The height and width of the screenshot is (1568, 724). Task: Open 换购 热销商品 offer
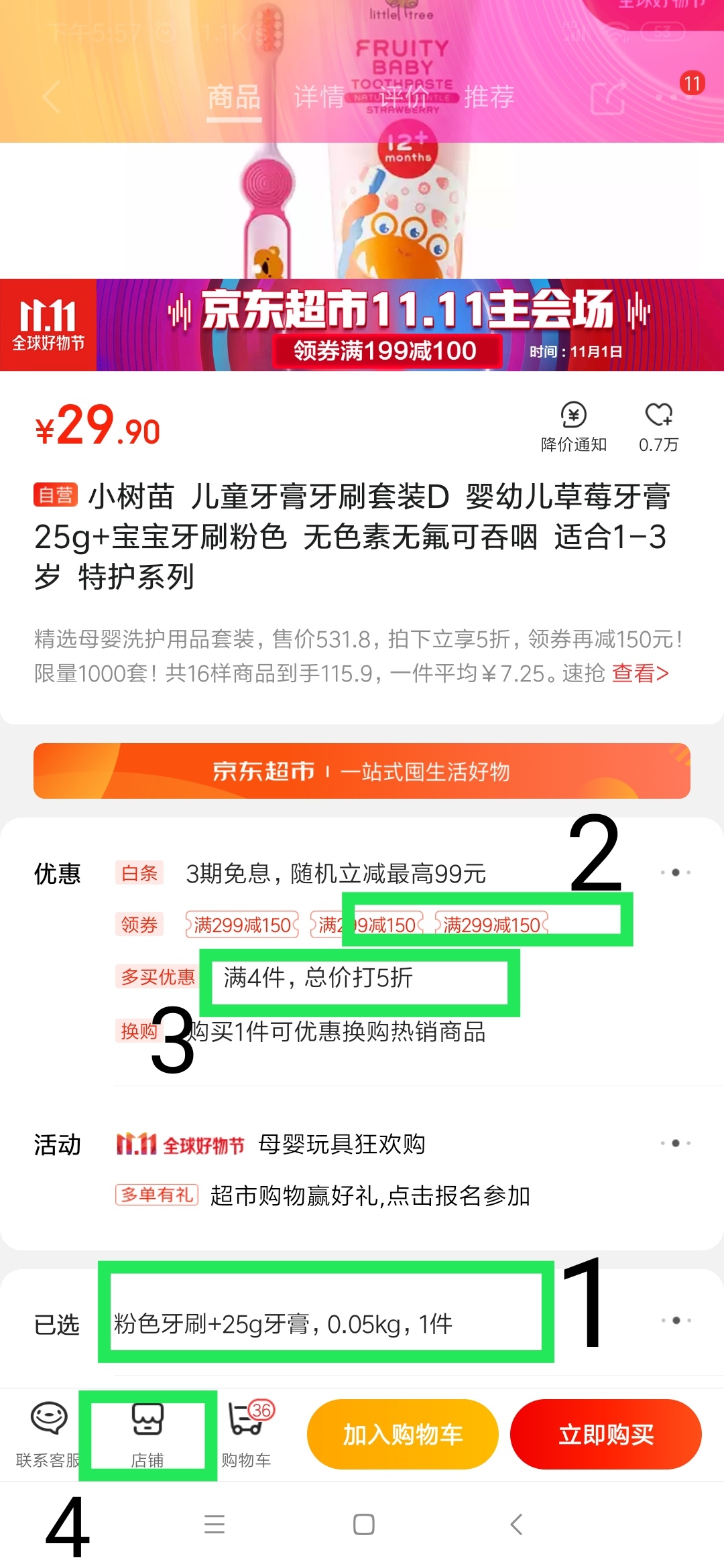(335, 1031)
